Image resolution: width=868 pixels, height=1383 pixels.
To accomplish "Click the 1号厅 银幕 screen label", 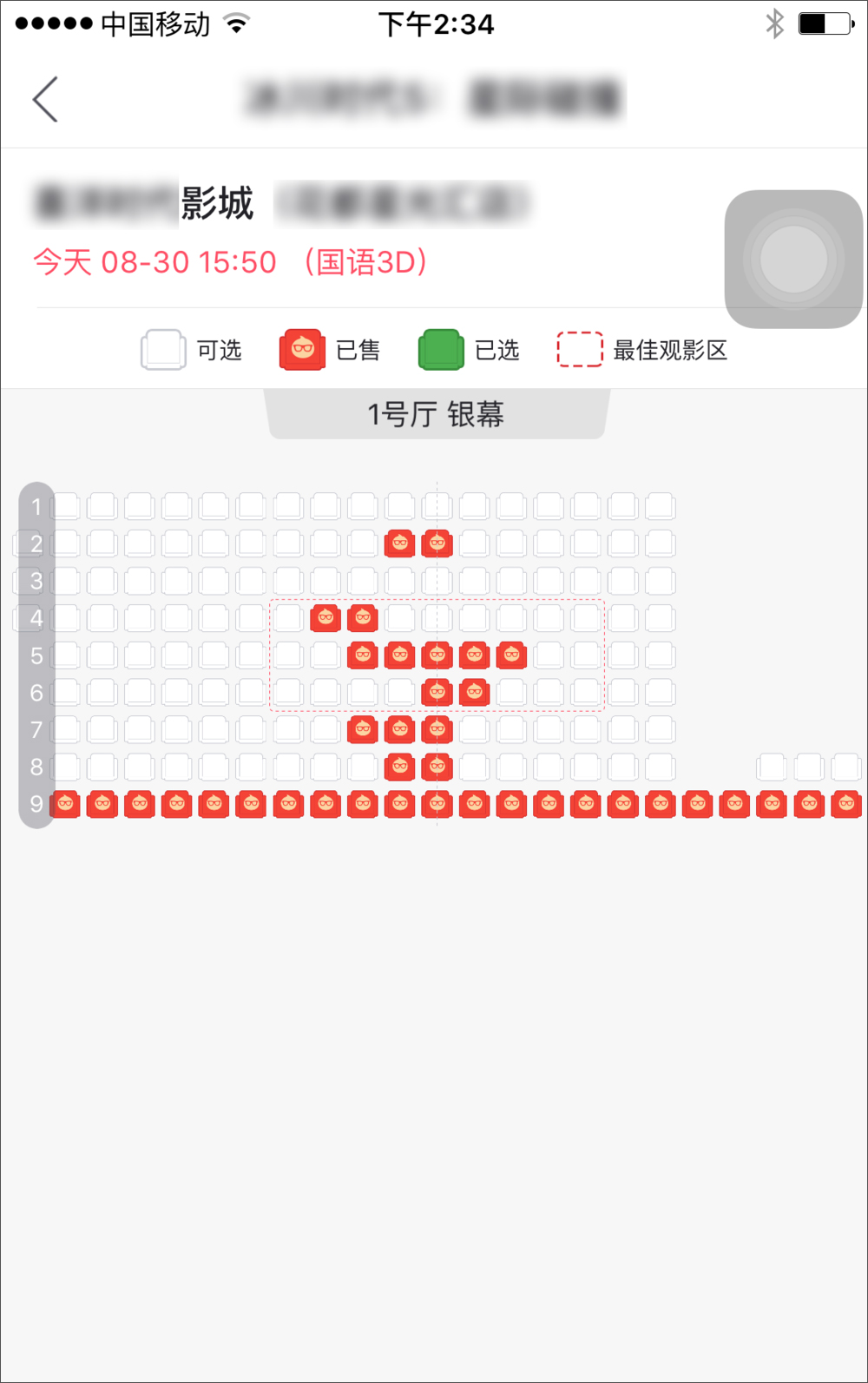I will click(437, 414).
